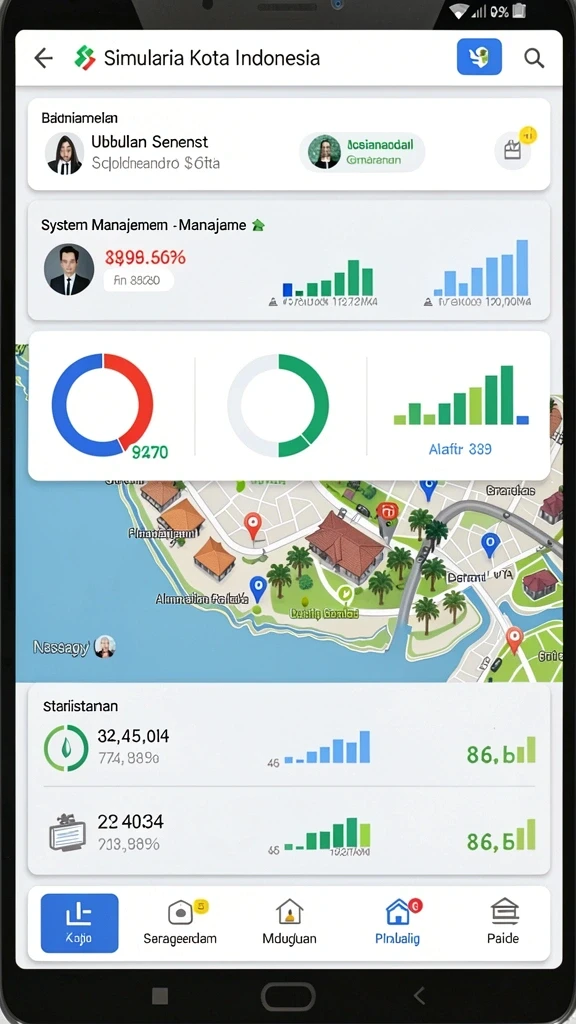Screen dimensions: 576x1024
Task: Open search in the top bar
Action: (x=534, y=58)
